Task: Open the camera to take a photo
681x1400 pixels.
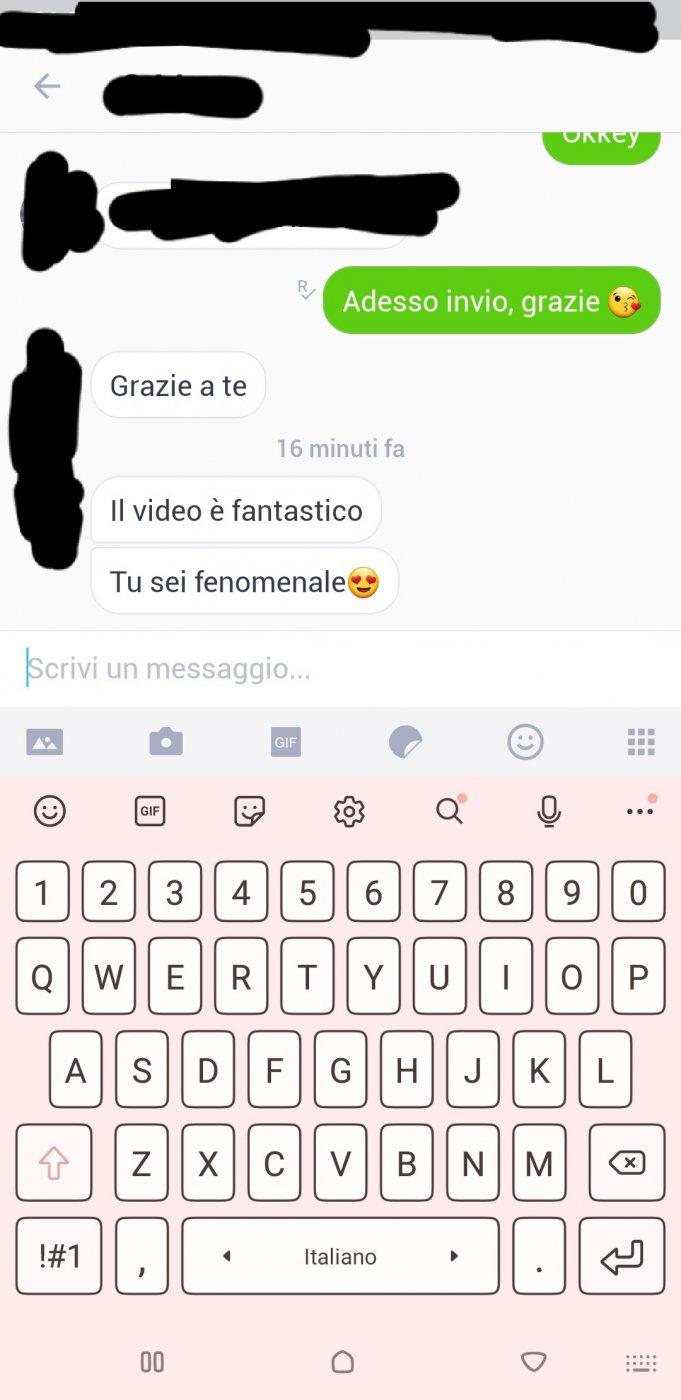Action: 166,742
